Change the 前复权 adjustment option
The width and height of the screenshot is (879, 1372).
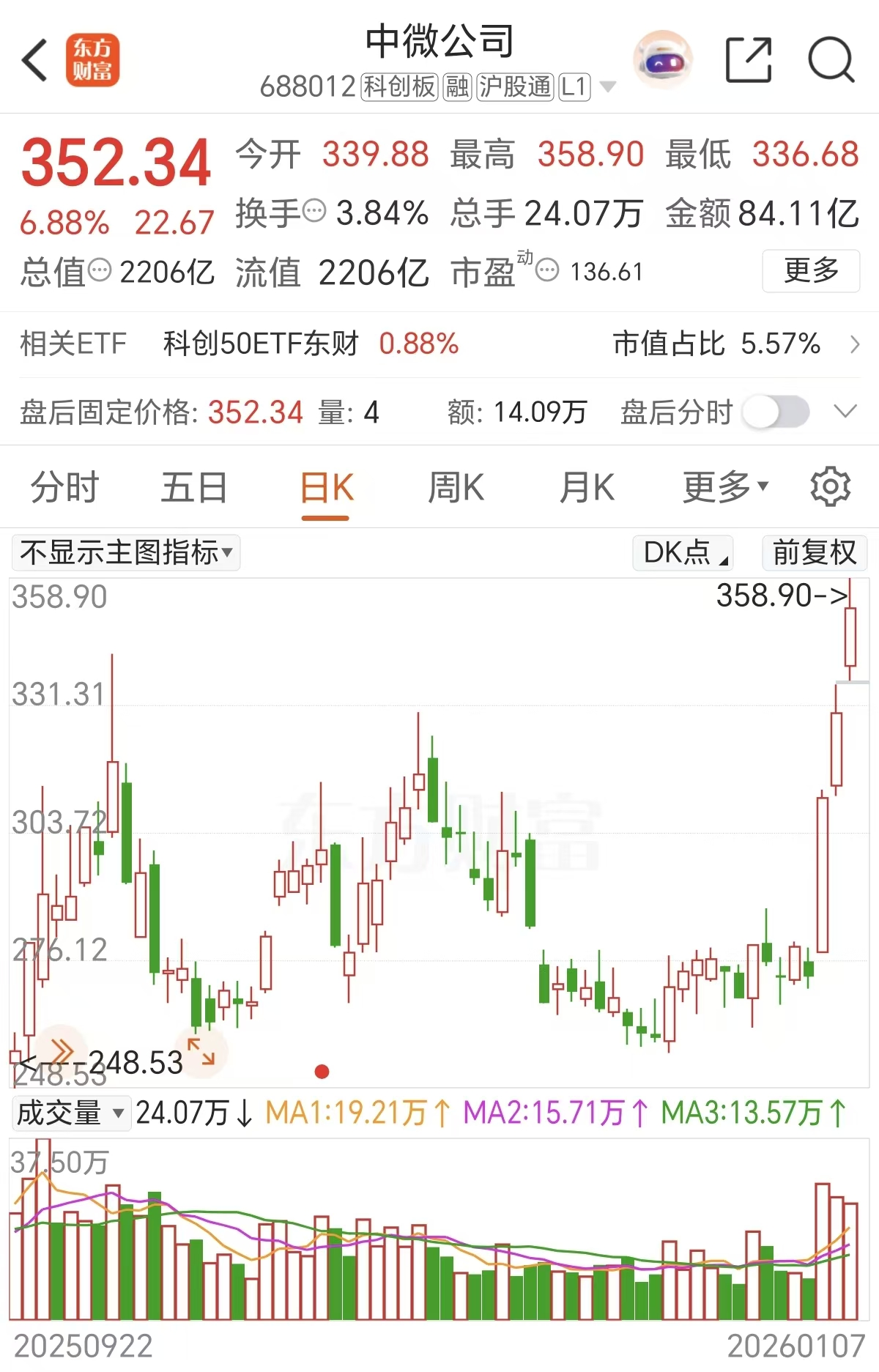[x=814, y=552]
